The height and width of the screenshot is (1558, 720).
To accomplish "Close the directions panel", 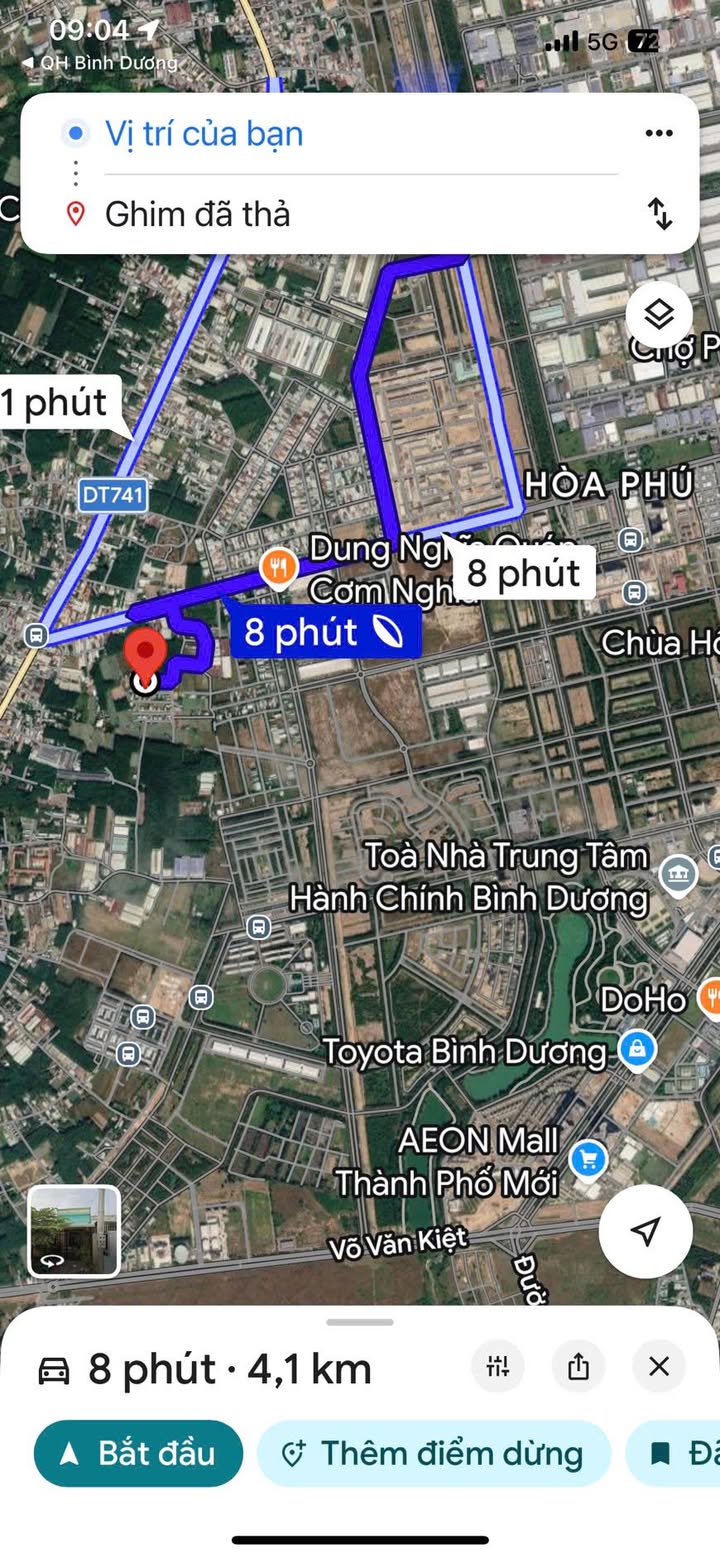I will 658,1366.
